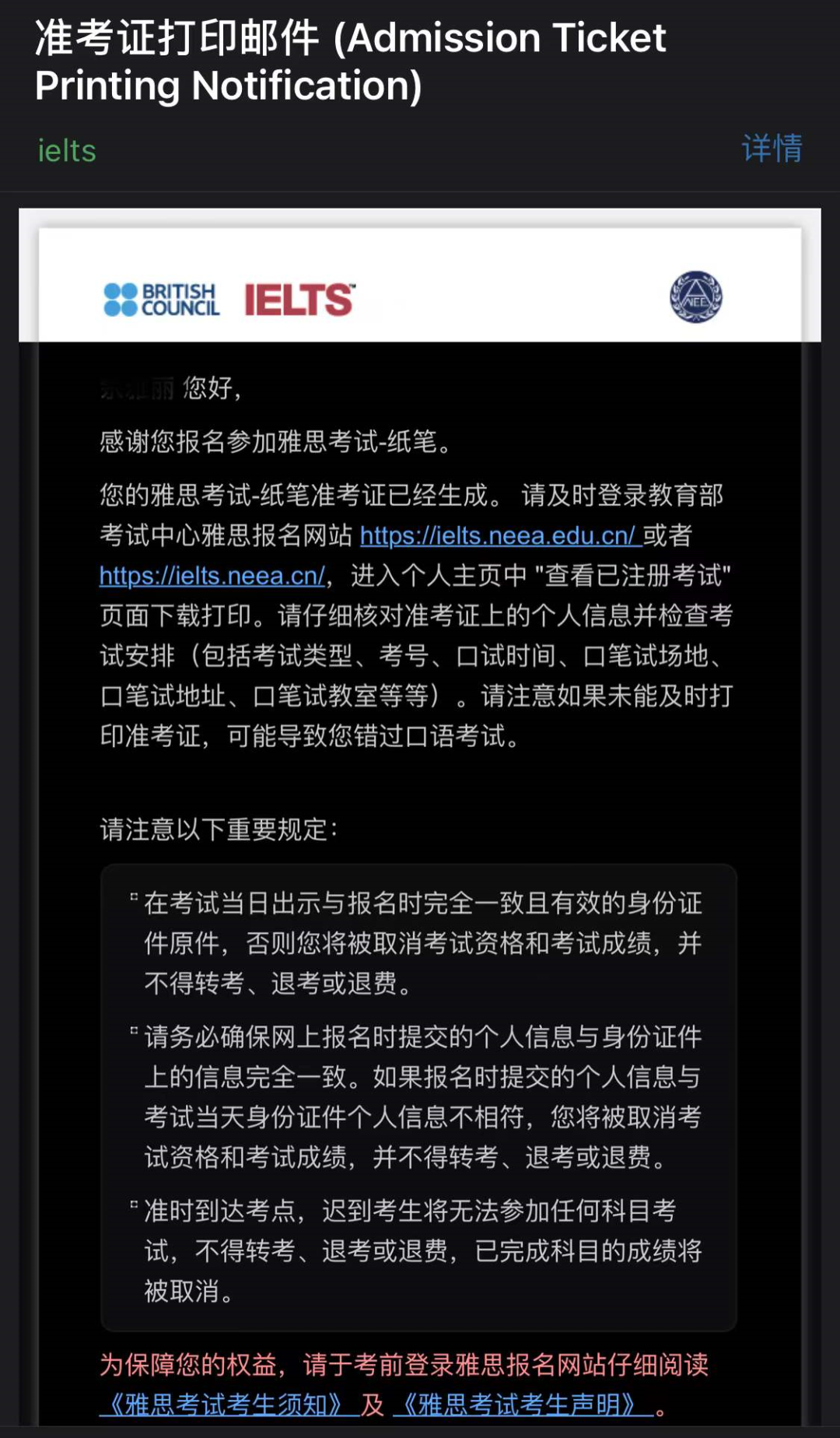The image size is (840, 1438).
Task: Open the 详情 details link
Action: (771, 148)
